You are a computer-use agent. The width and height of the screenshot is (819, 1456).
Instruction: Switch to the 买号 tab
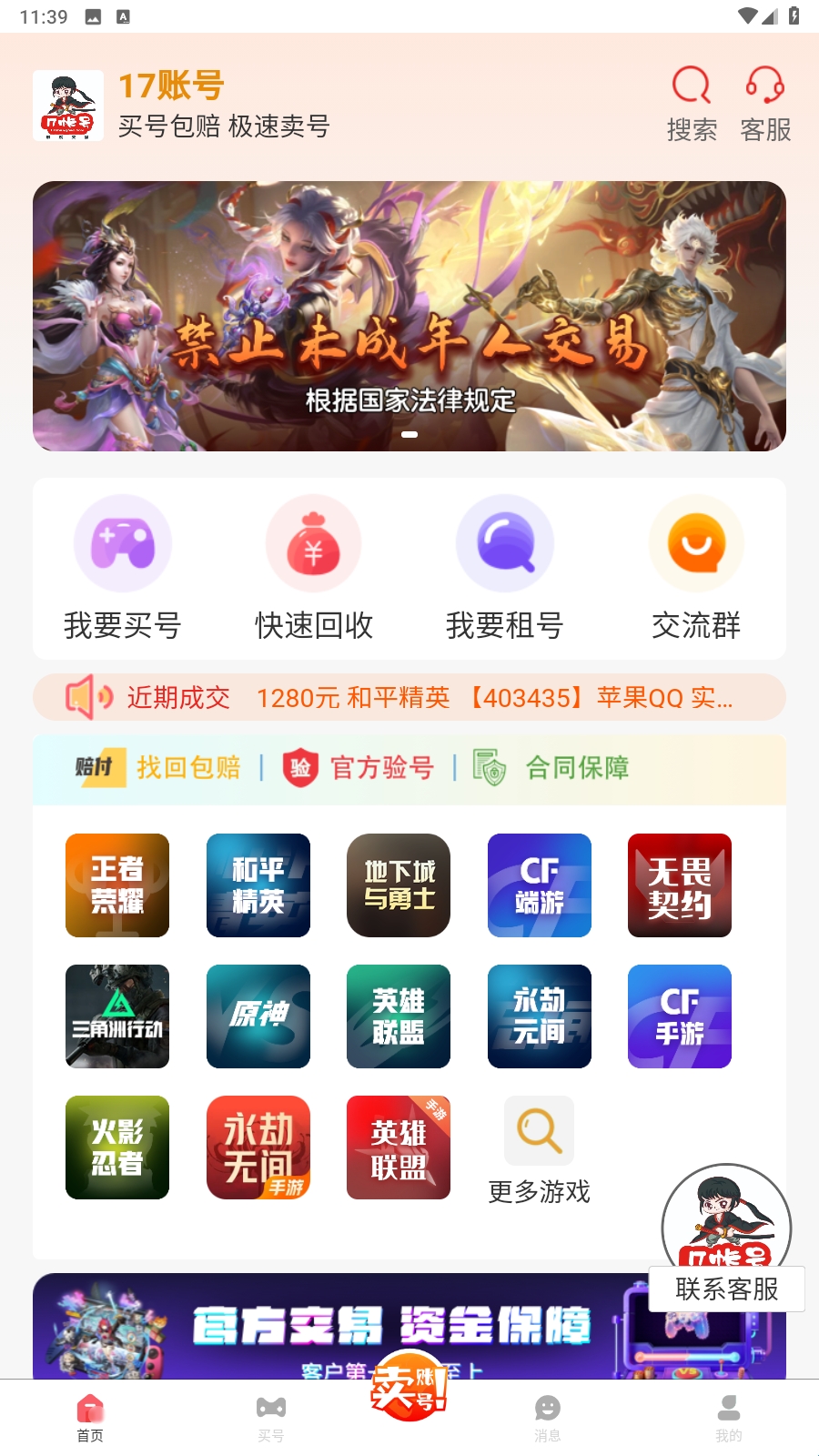271,1418
